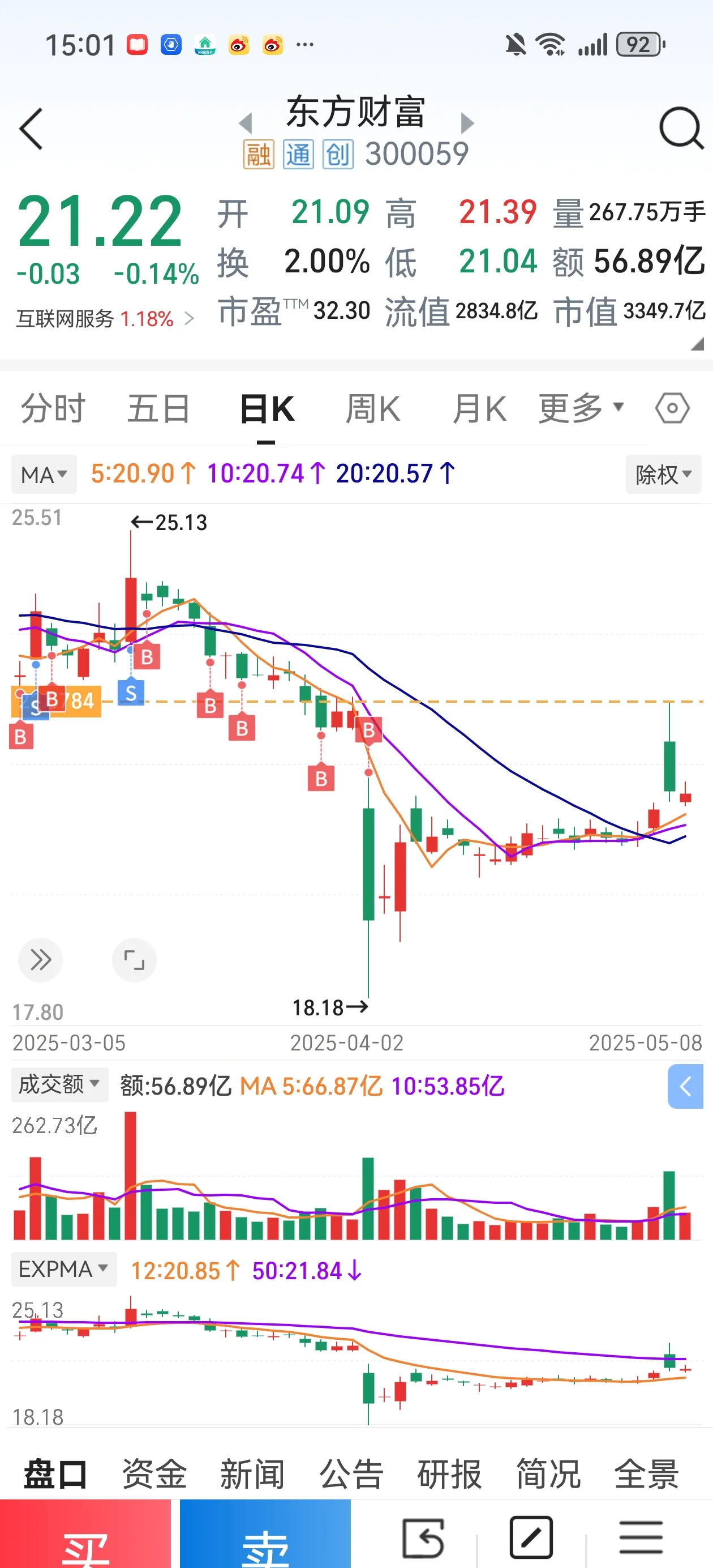Toggle fullscreen landscape chart view
This screenshot has height=1568, width=713.
135,960
